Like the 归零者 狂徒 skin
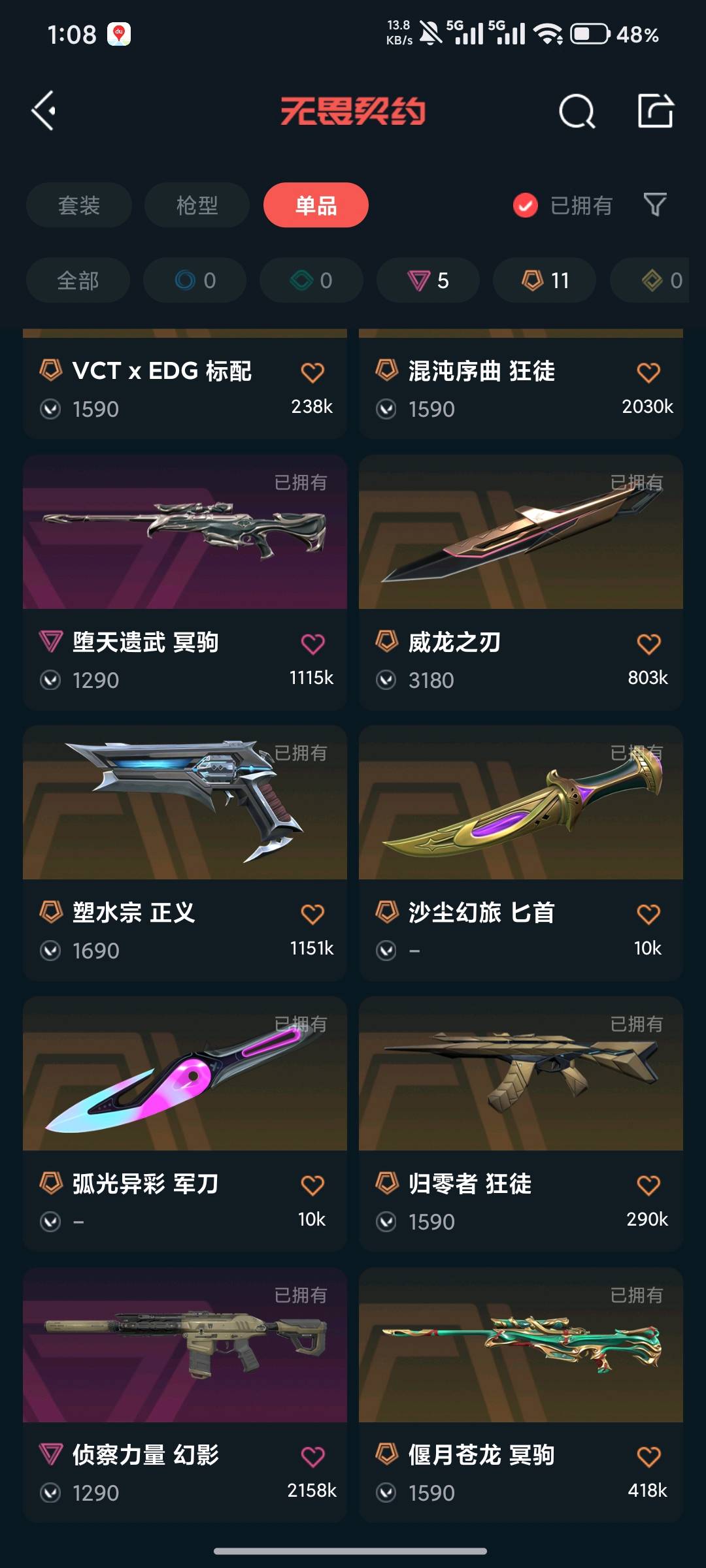The width and height of the screenshot is (706, 1568). point(648,1185)
